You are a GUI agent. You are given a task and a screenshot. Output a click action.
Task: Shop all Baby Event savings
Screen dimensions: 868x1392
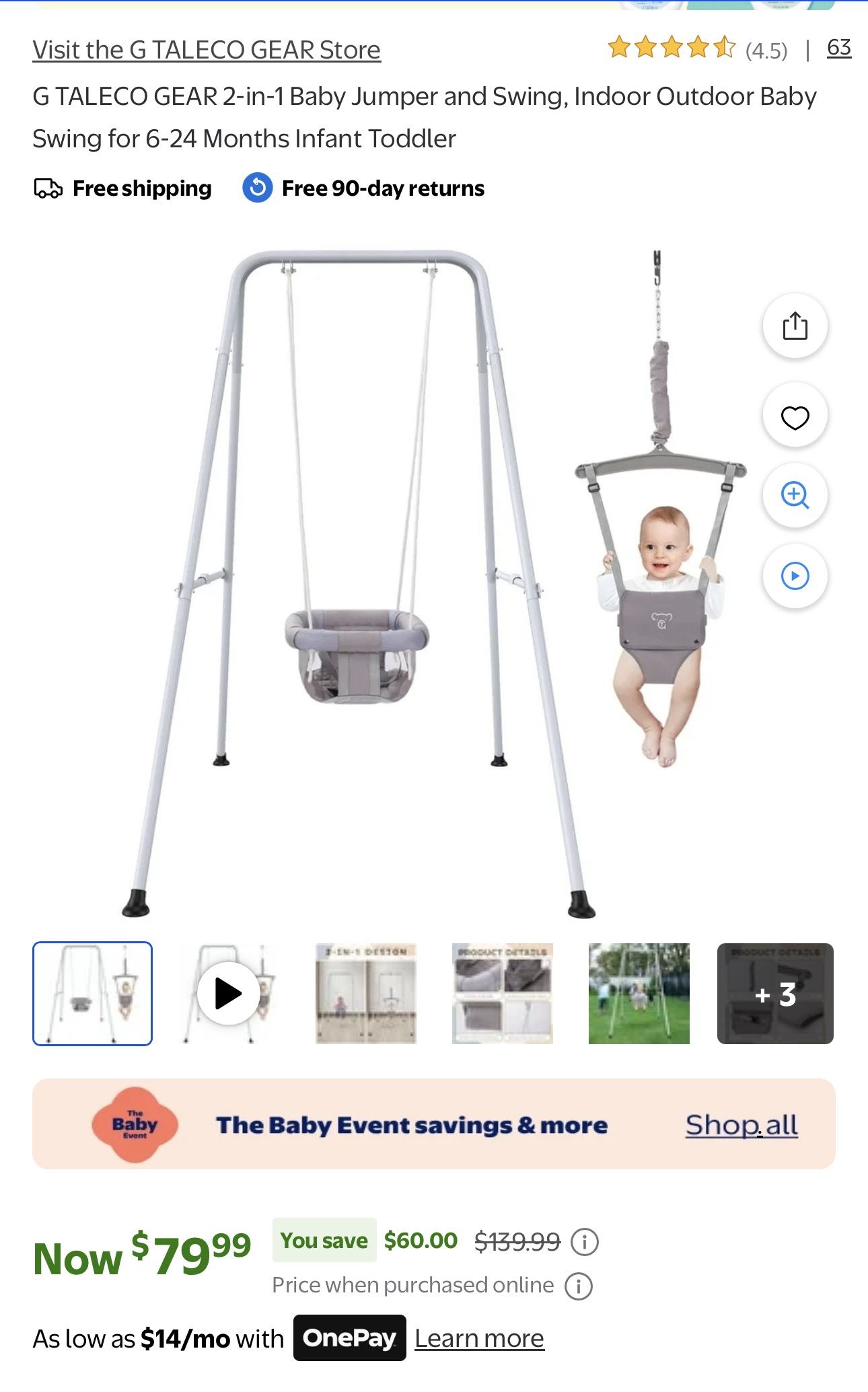tap(742, 1125)
